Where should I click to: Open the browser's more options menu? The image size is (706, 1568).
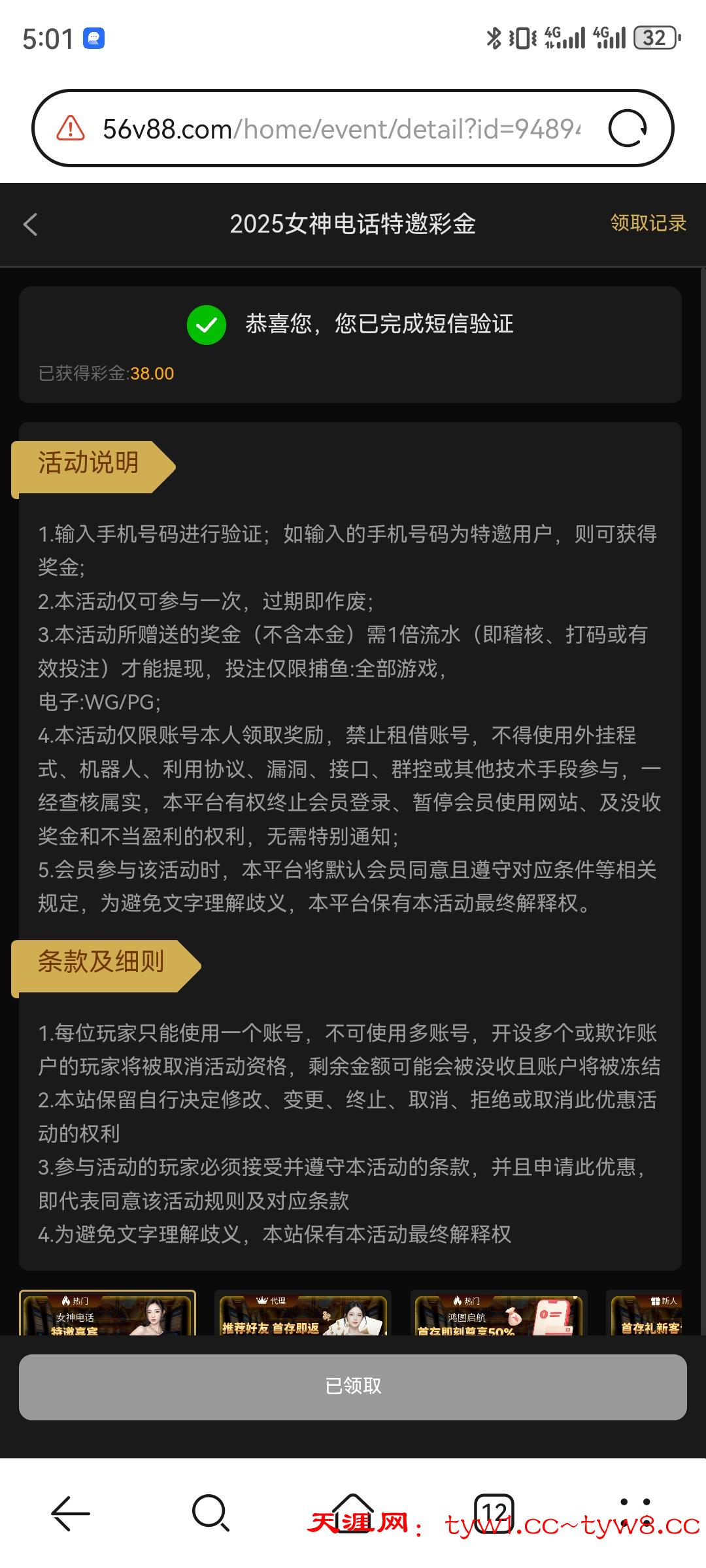[635, 1513]
